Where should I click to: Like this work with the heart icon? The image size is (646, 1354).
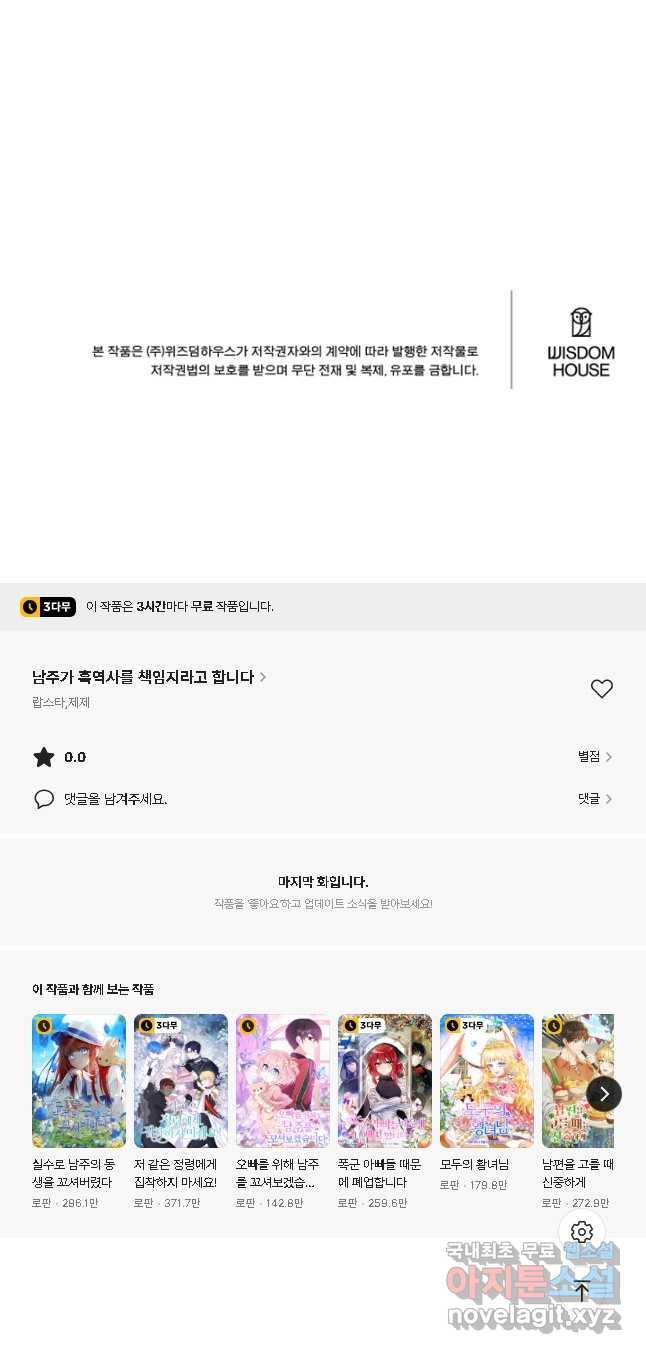[601, 688]
